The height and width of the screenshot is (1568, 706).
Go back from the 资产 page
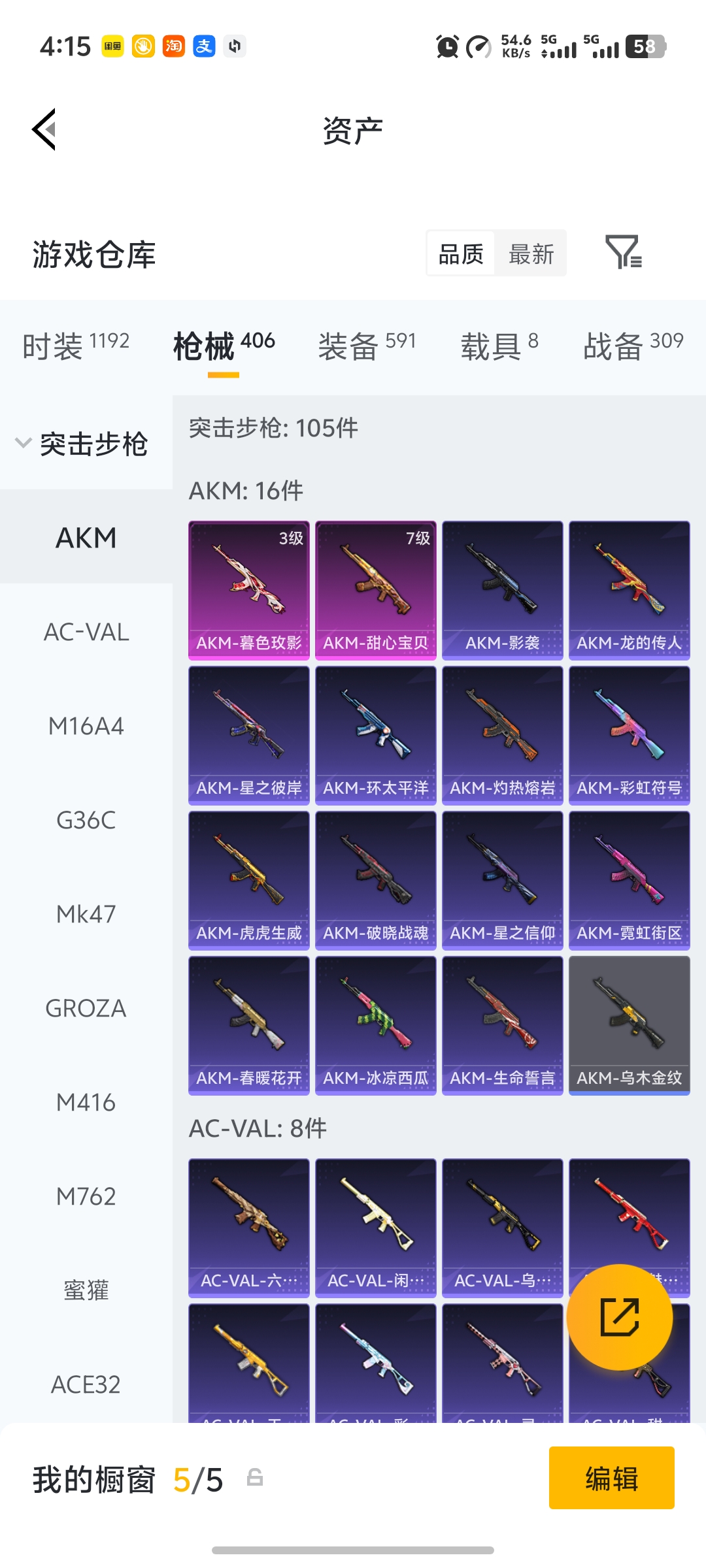click(x=44, y=129)
